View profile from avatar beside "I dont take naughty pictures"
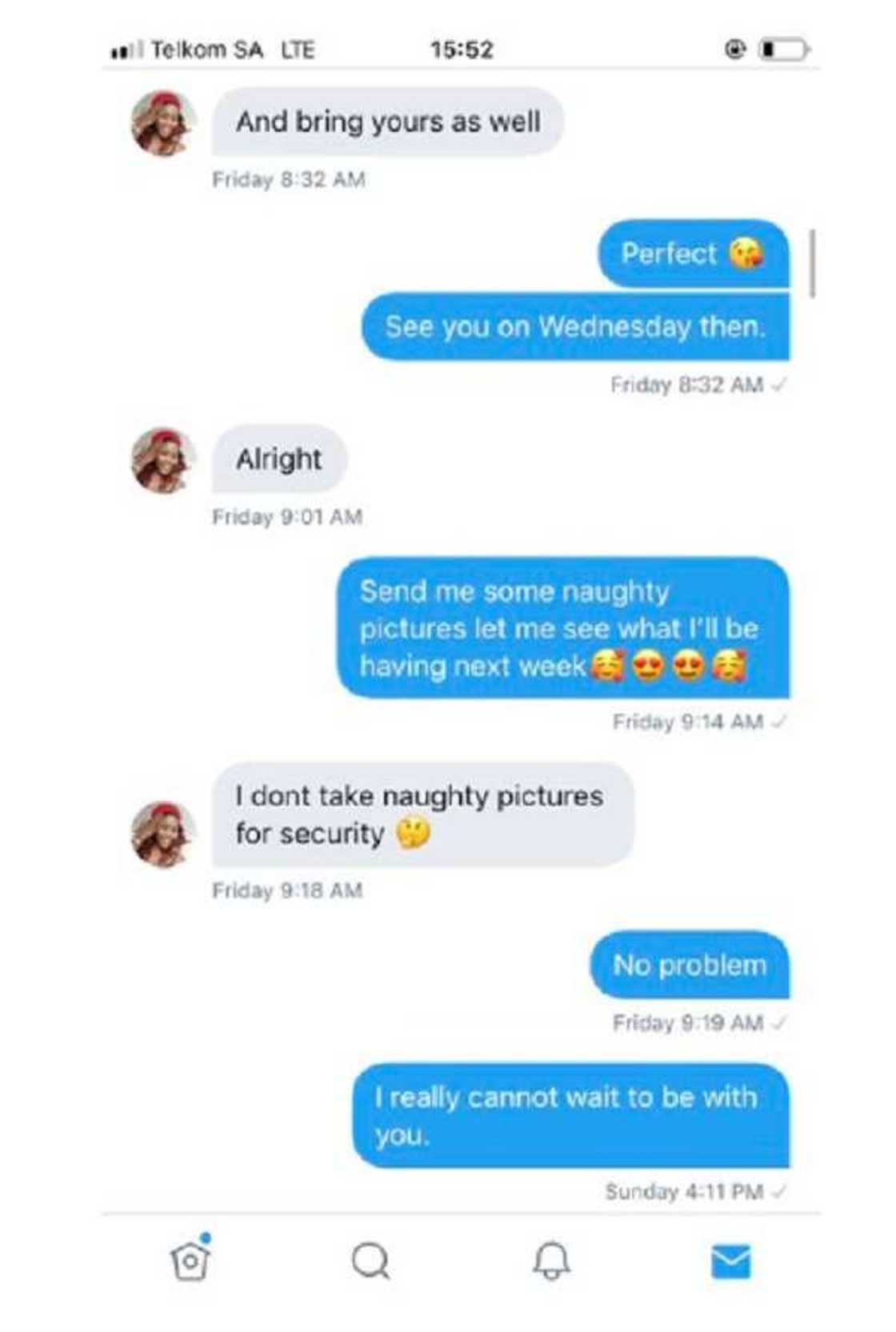 (x=163, y=834)
